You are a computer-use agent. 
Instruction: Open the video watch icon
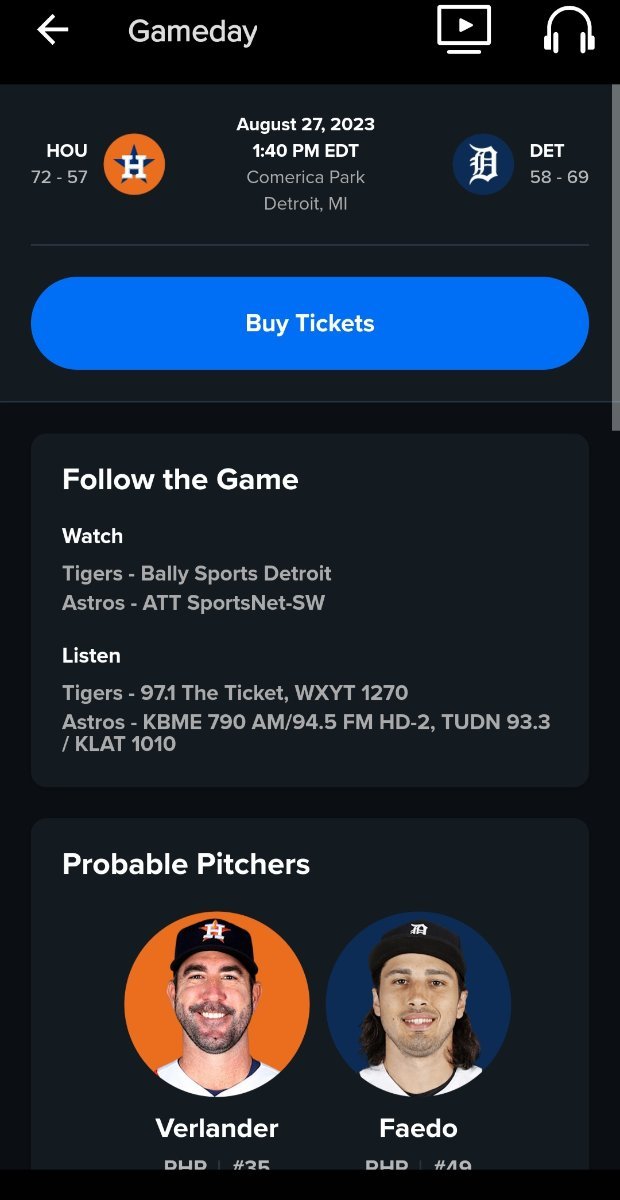tap(464, 29)
